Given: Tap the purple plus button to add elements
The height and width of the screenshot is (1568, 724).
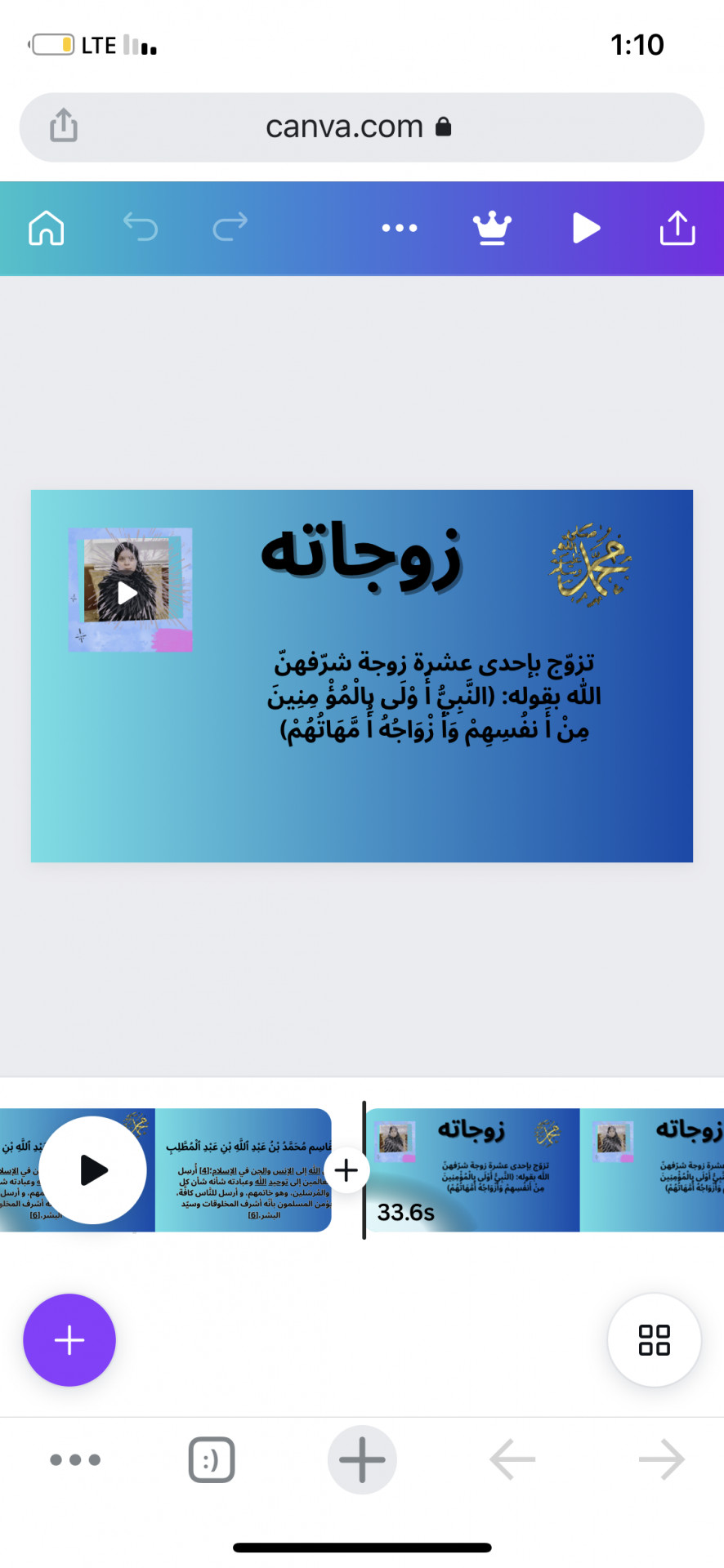Looking at the screenshot, I should pos(69,1340).
